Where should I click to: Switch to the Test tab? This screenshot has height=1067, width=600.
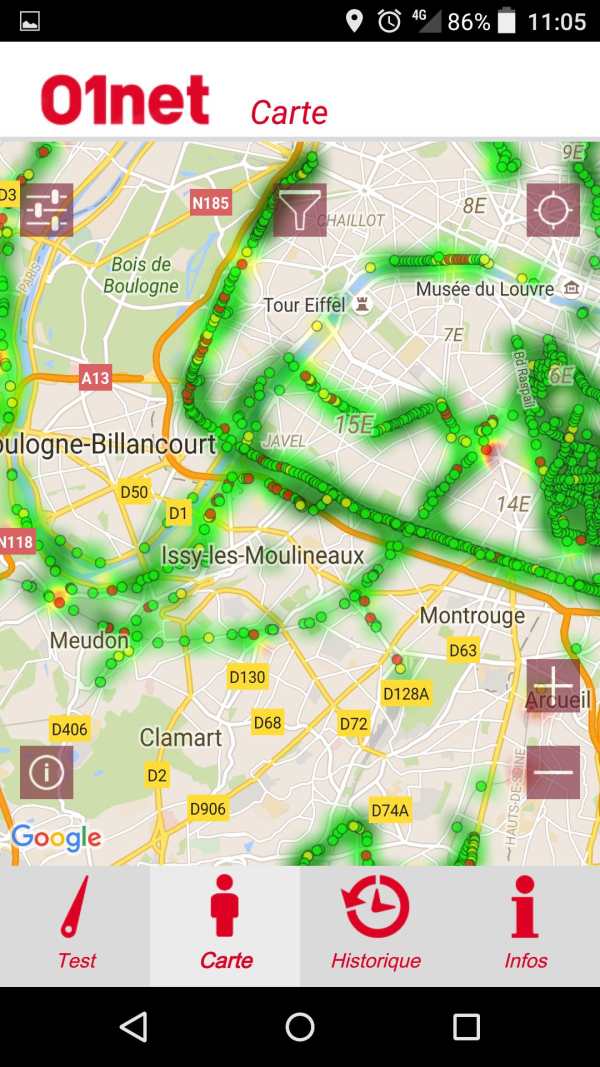click(x=75, y=926)
